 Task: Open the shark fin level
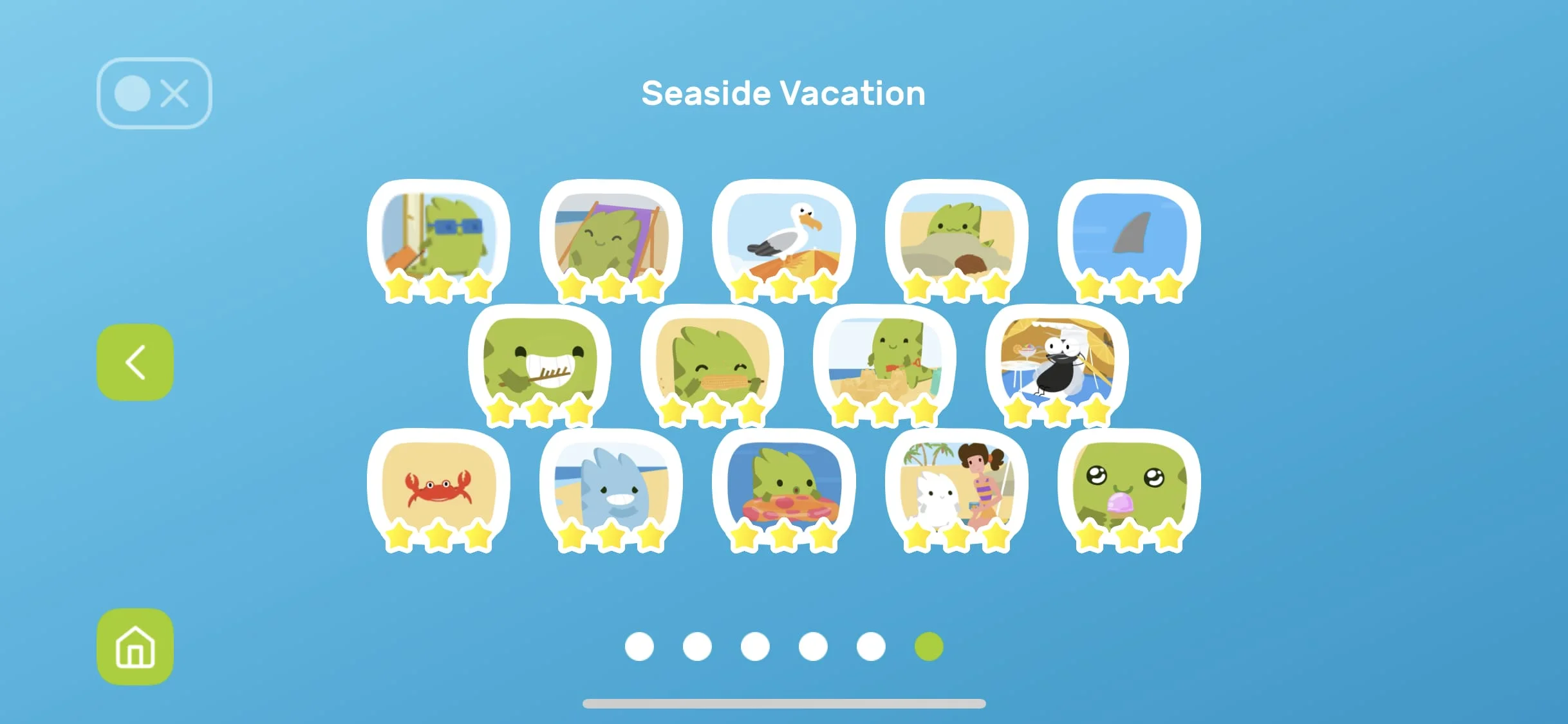point(1129,236)
